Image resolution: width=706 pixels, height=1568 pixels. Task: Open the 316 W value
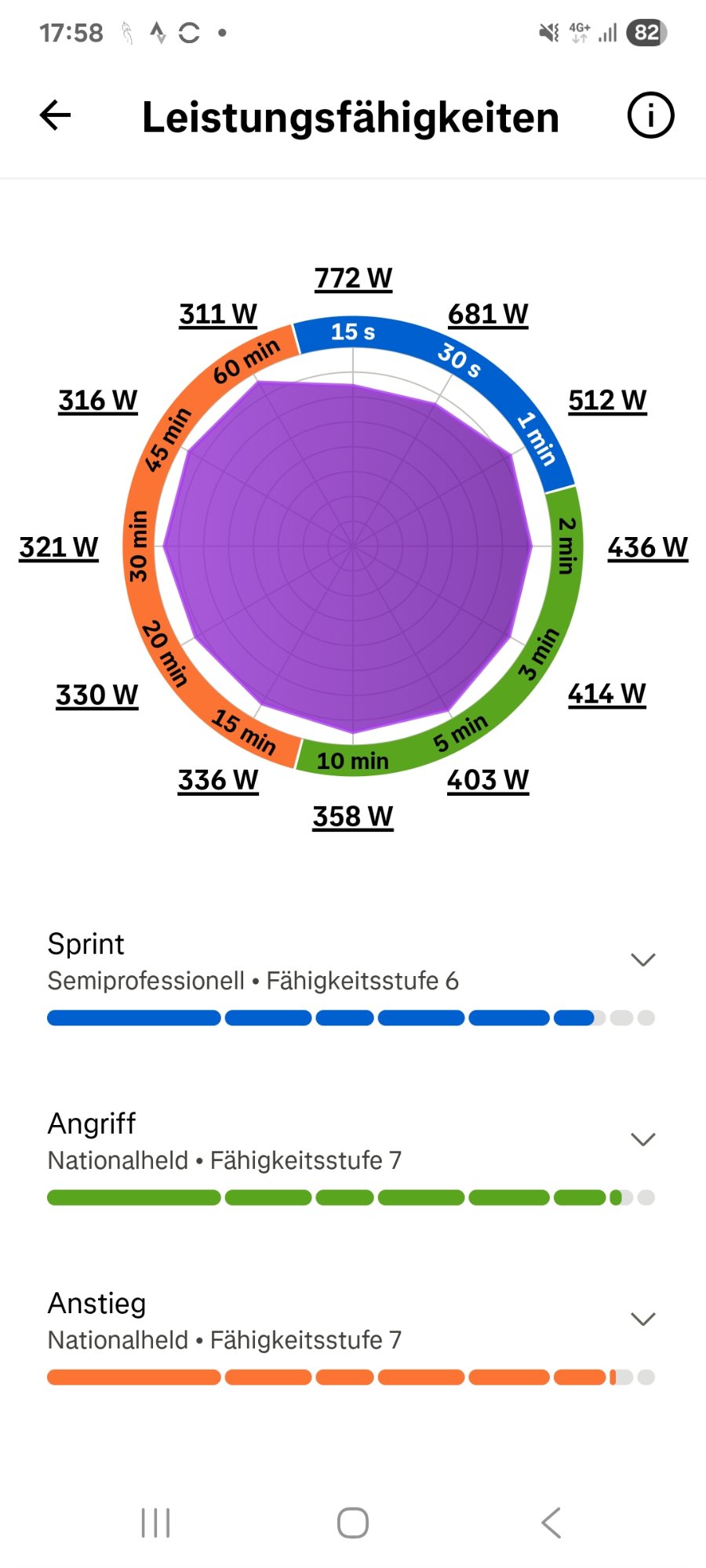point(98,401)
